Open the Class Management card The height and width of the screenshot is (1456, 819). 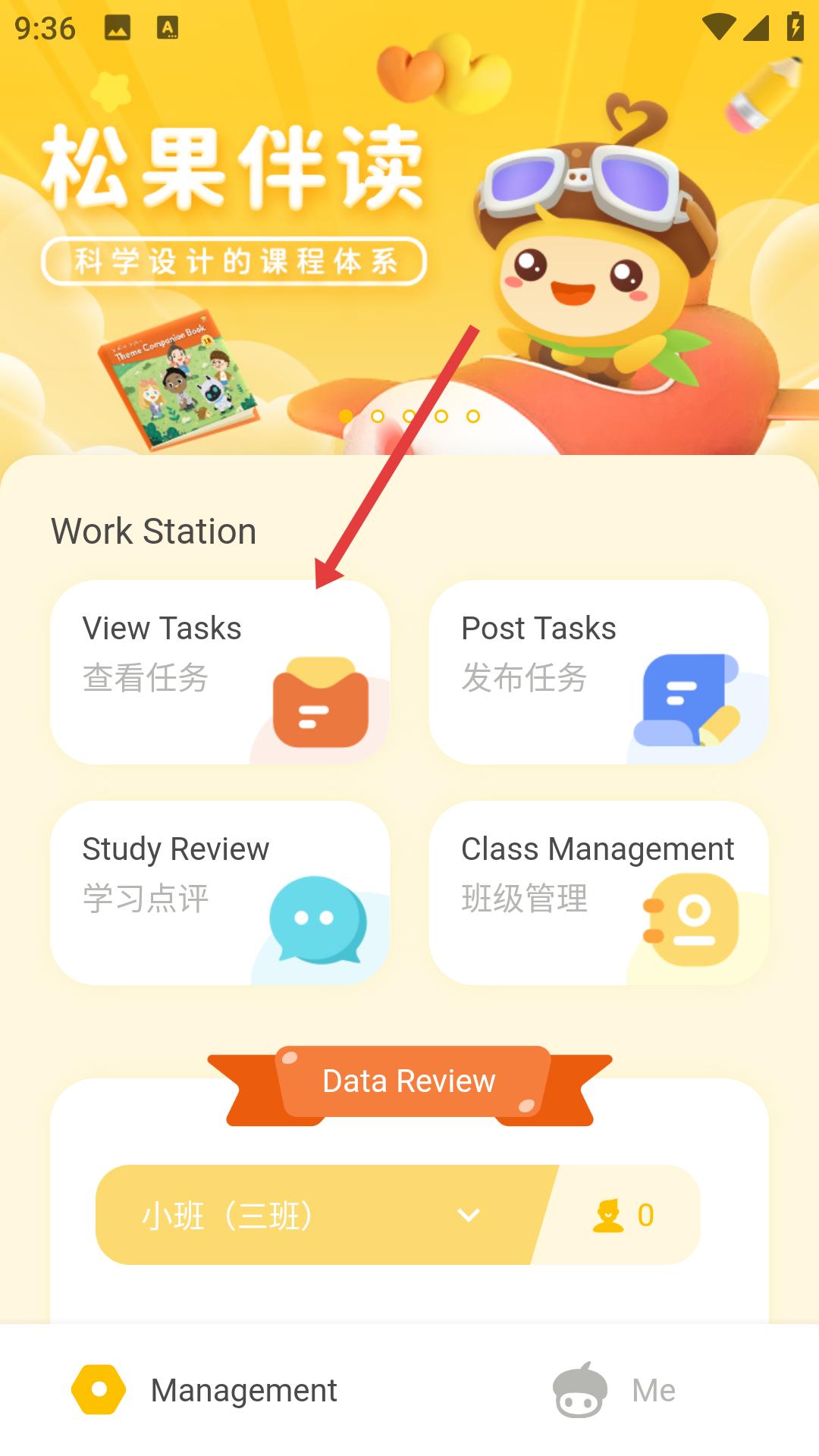(x=598, y=893)
